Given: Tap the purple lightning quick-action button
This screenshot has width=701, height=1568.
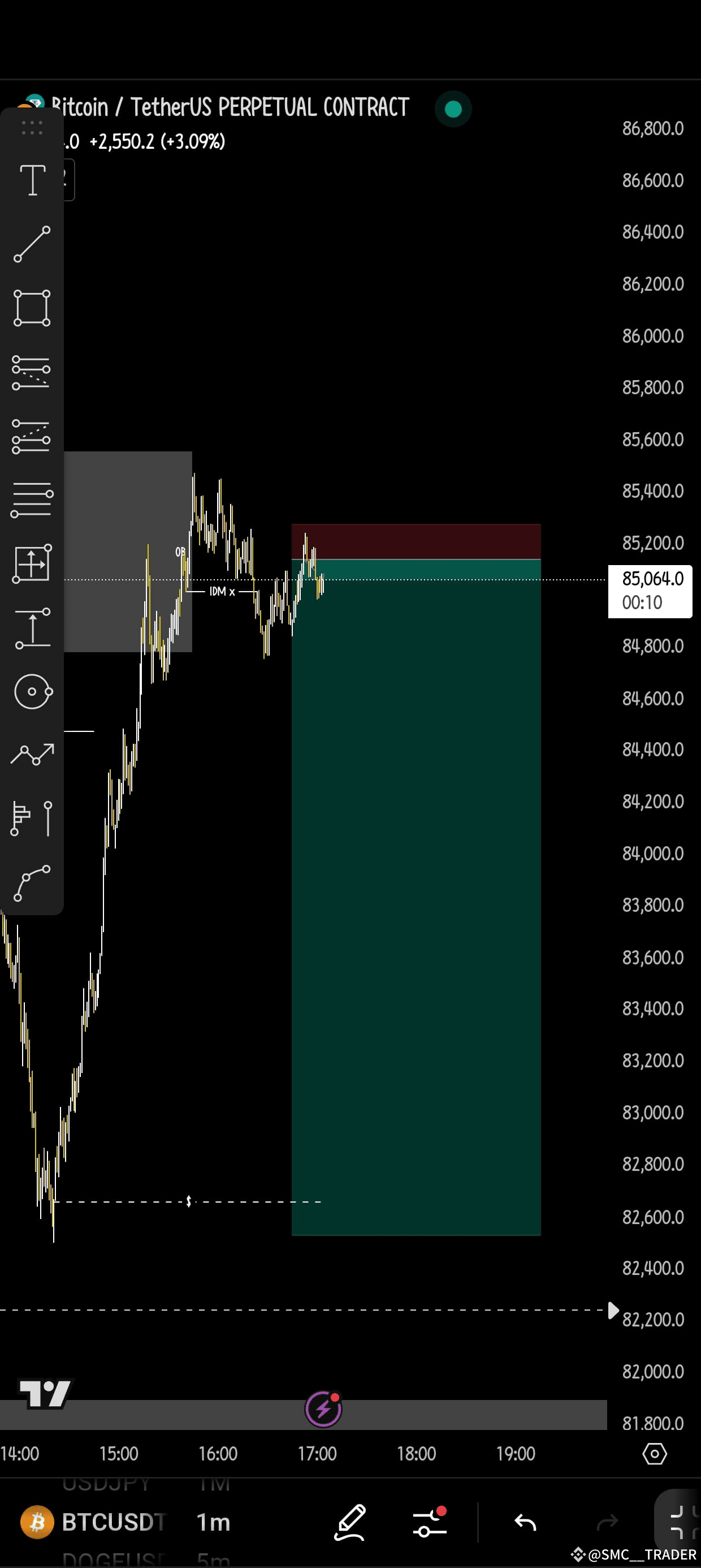Looking at the screenshot, I should (324, 1407).
